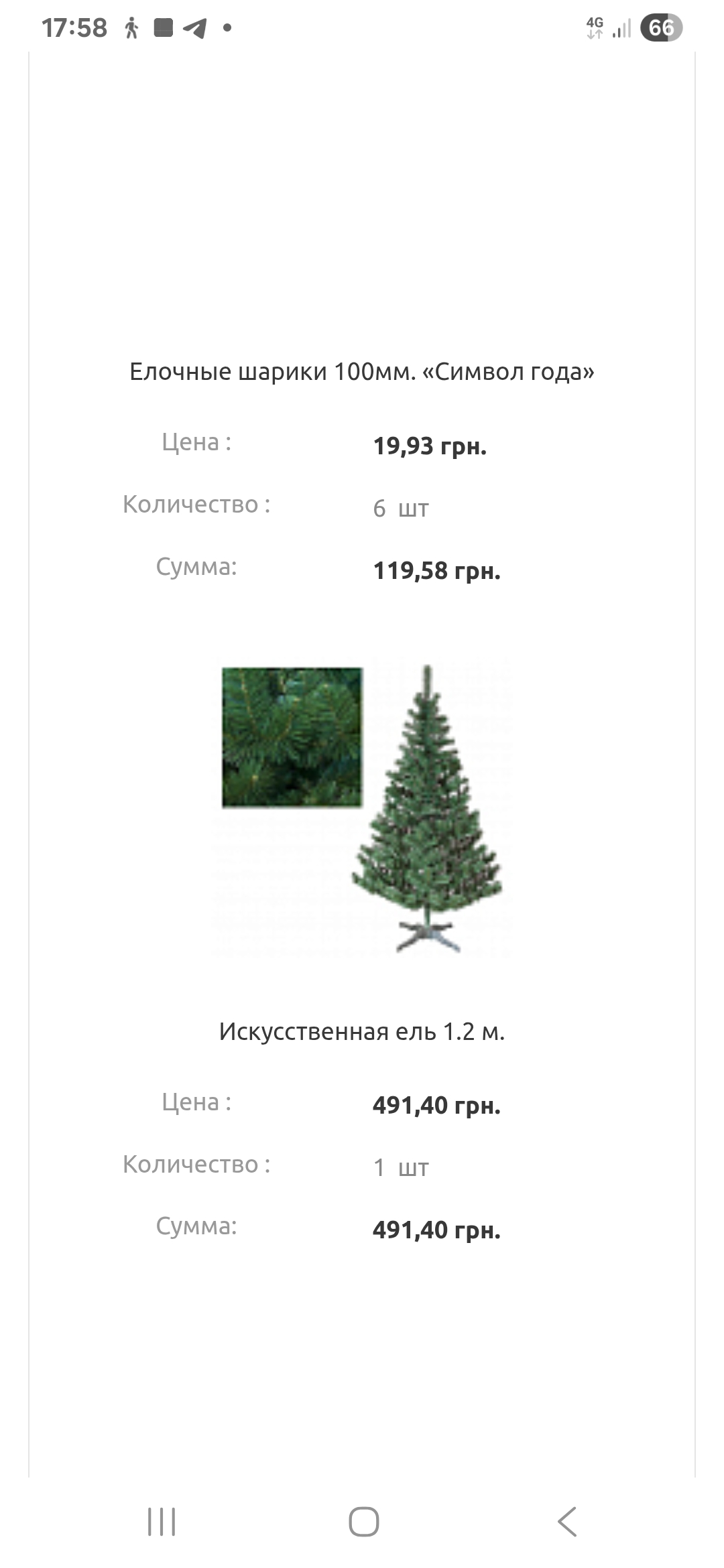Return to the home screen
The width and height of the screenshot is (724, 1568).
[x=363, y=1521]
